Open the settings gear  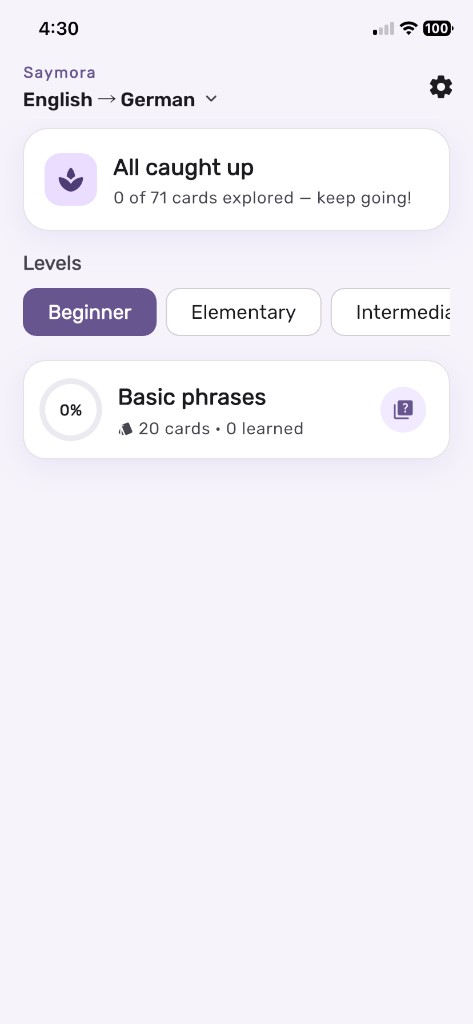[440, 87]
